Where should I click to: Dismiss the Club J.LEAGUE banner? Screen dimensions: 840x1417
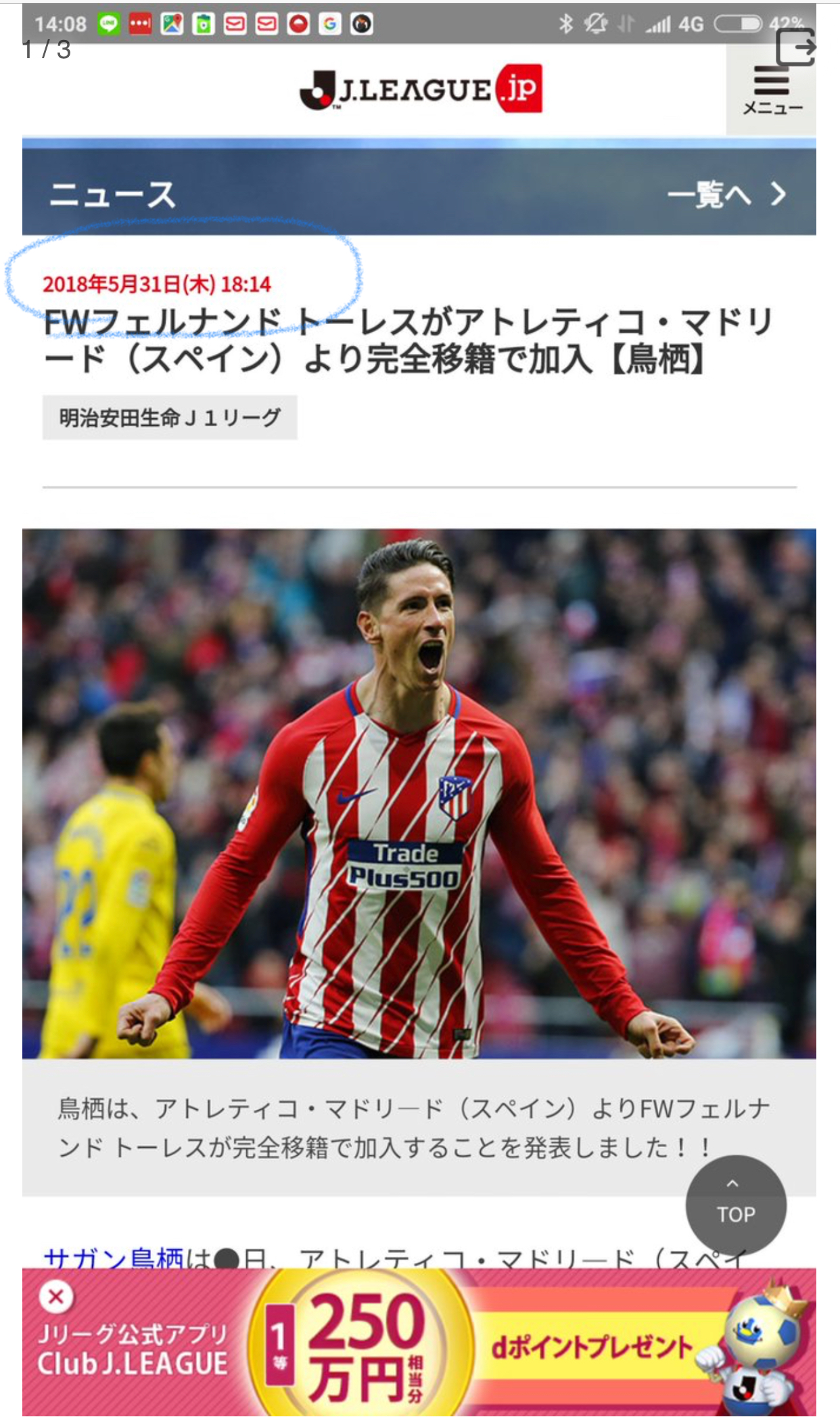56,1297
